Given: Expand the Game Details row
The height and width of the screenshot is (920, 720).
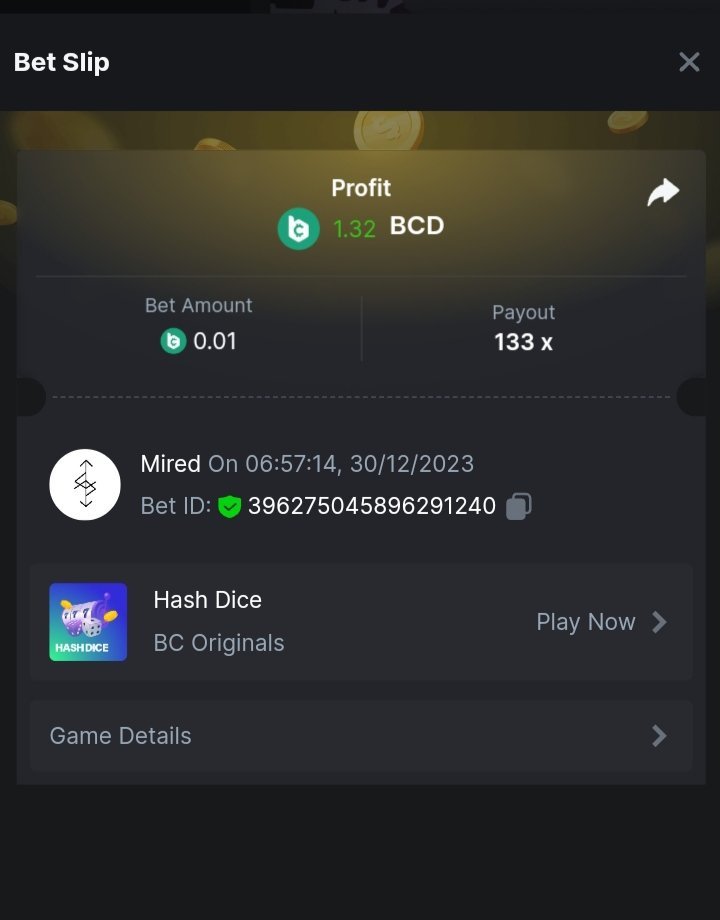Looking at the screenshot, I should coord(360,736).
